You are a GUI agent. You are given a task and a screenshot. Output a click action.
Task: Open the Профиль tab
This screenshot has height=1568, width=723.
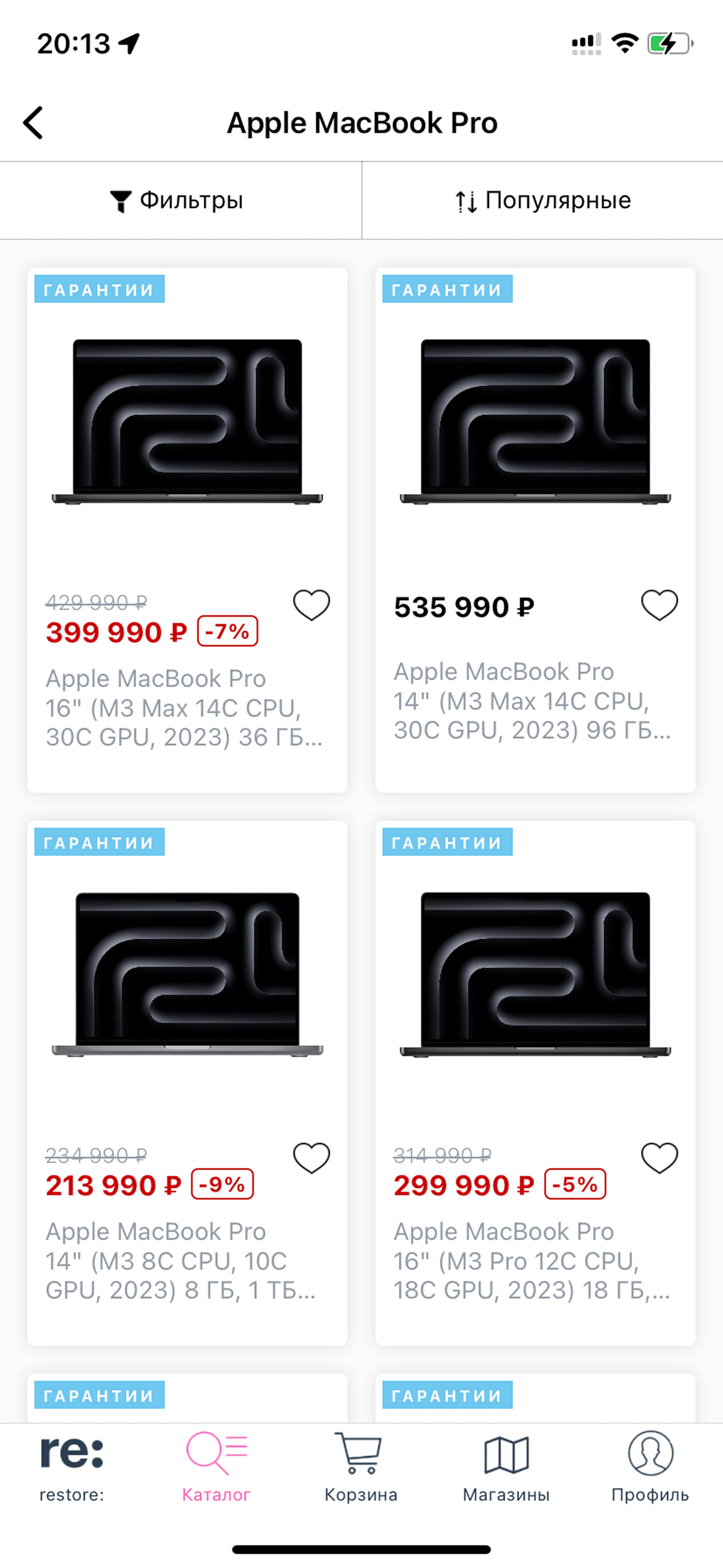650,1467
